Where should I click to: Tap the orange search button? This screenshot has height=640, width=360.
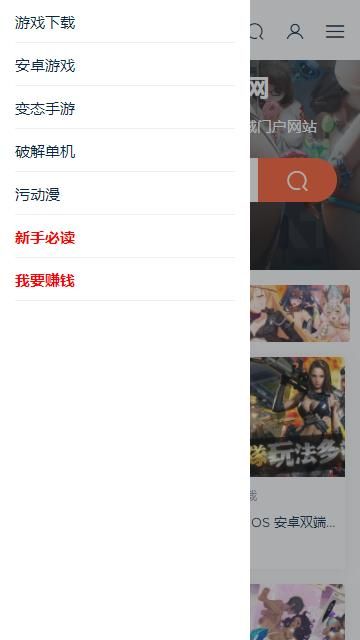(297, 180)
